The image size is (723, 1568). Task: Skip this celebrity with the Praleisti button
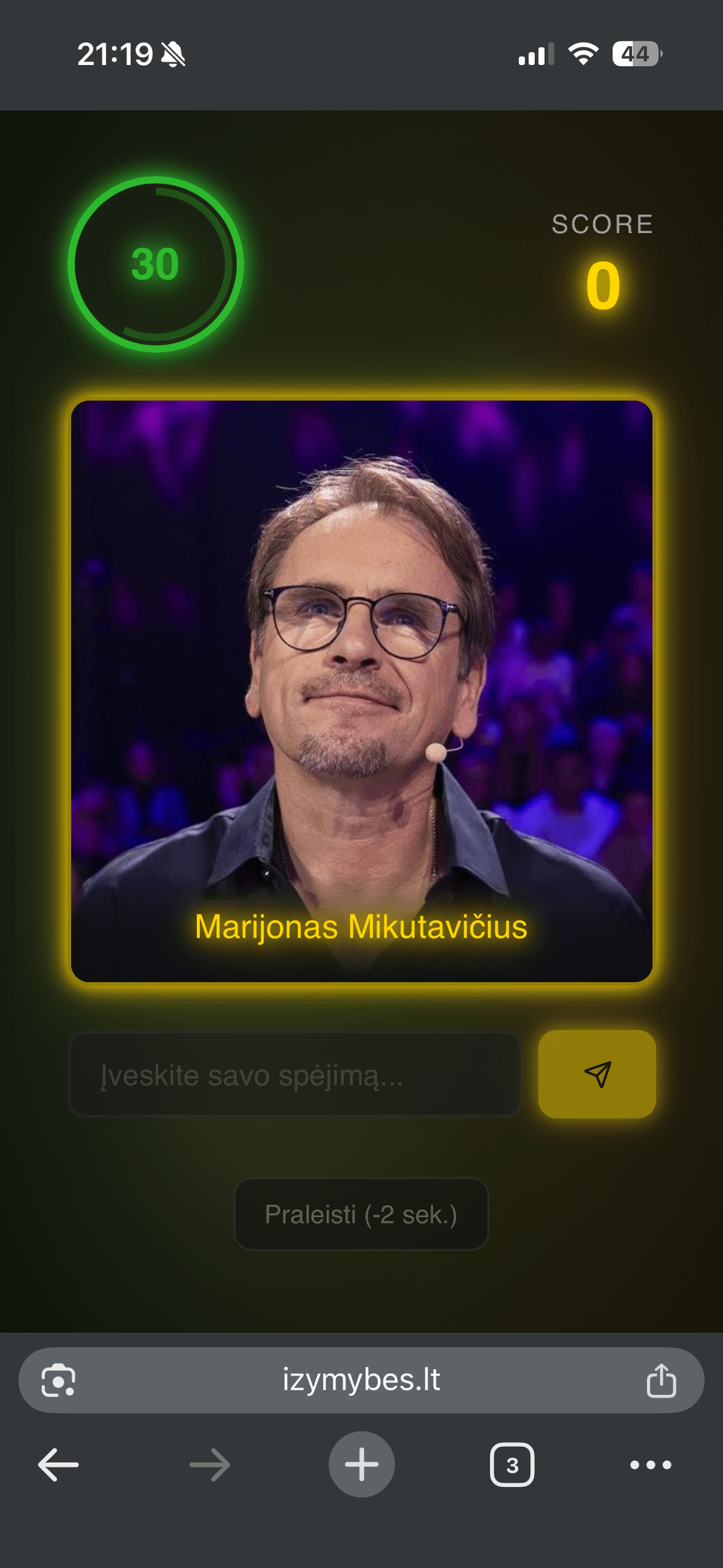(x=361, y=1214)
